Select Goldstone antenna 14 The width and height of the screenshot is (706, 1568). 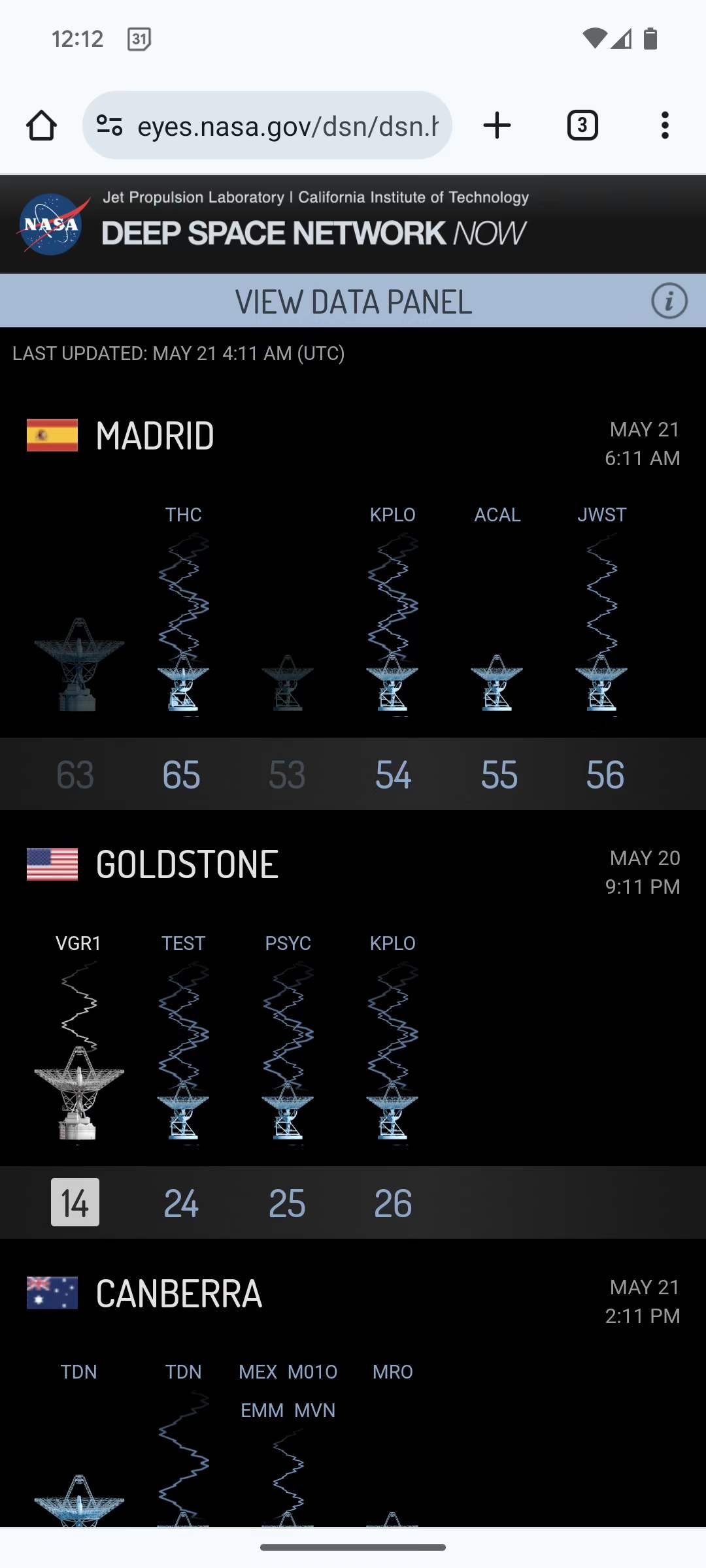[x=75, y=1203]
